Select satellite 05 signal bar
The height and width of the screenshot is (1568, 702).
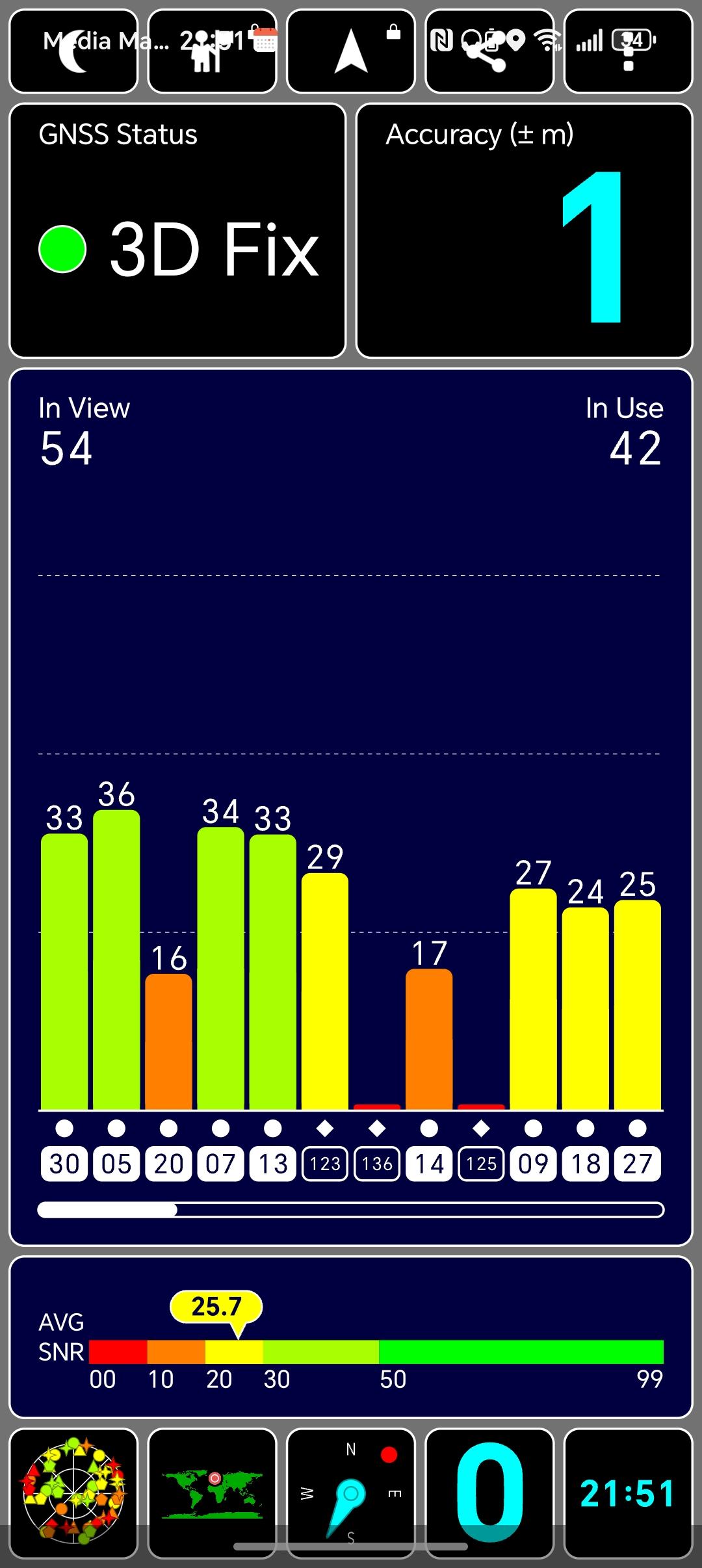point(116,960)
